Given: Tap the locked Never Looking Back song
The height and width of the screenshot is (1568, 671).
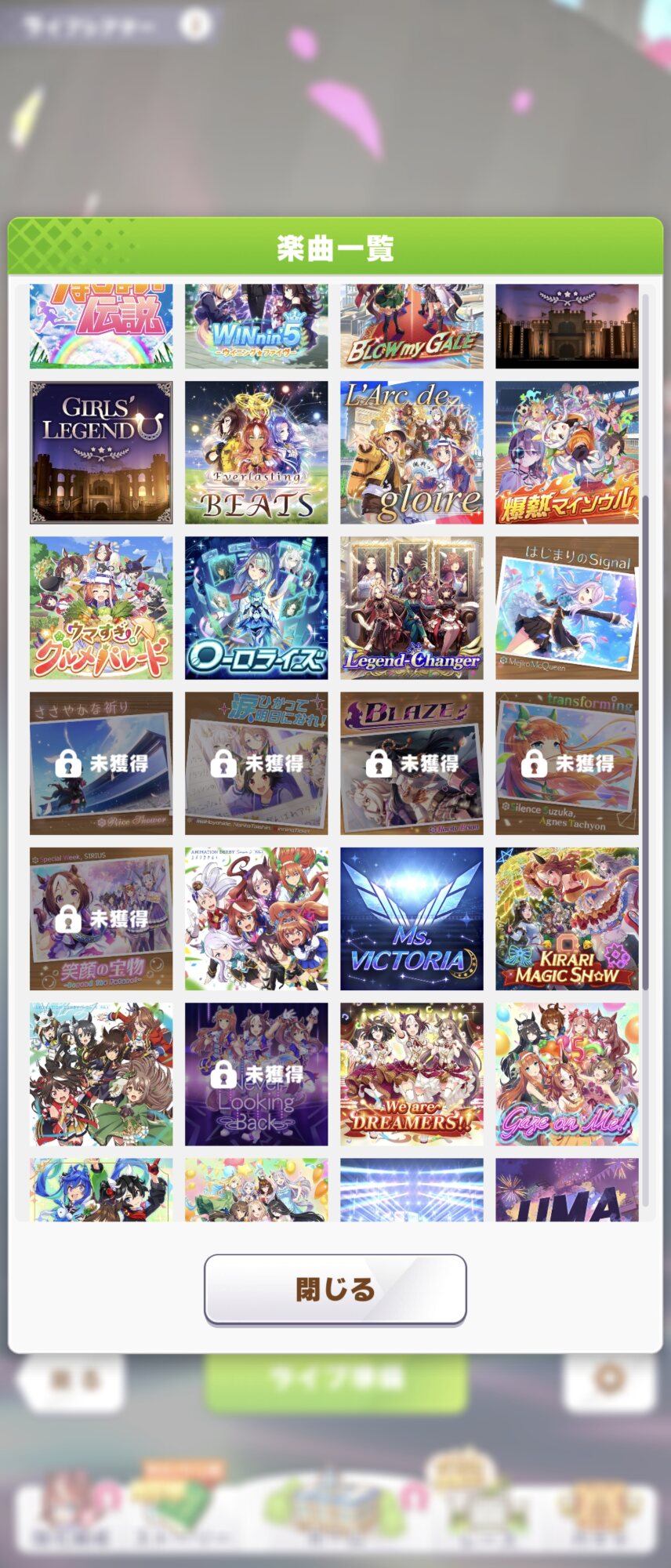Looking at the screenshot, I should point(256,1073).
